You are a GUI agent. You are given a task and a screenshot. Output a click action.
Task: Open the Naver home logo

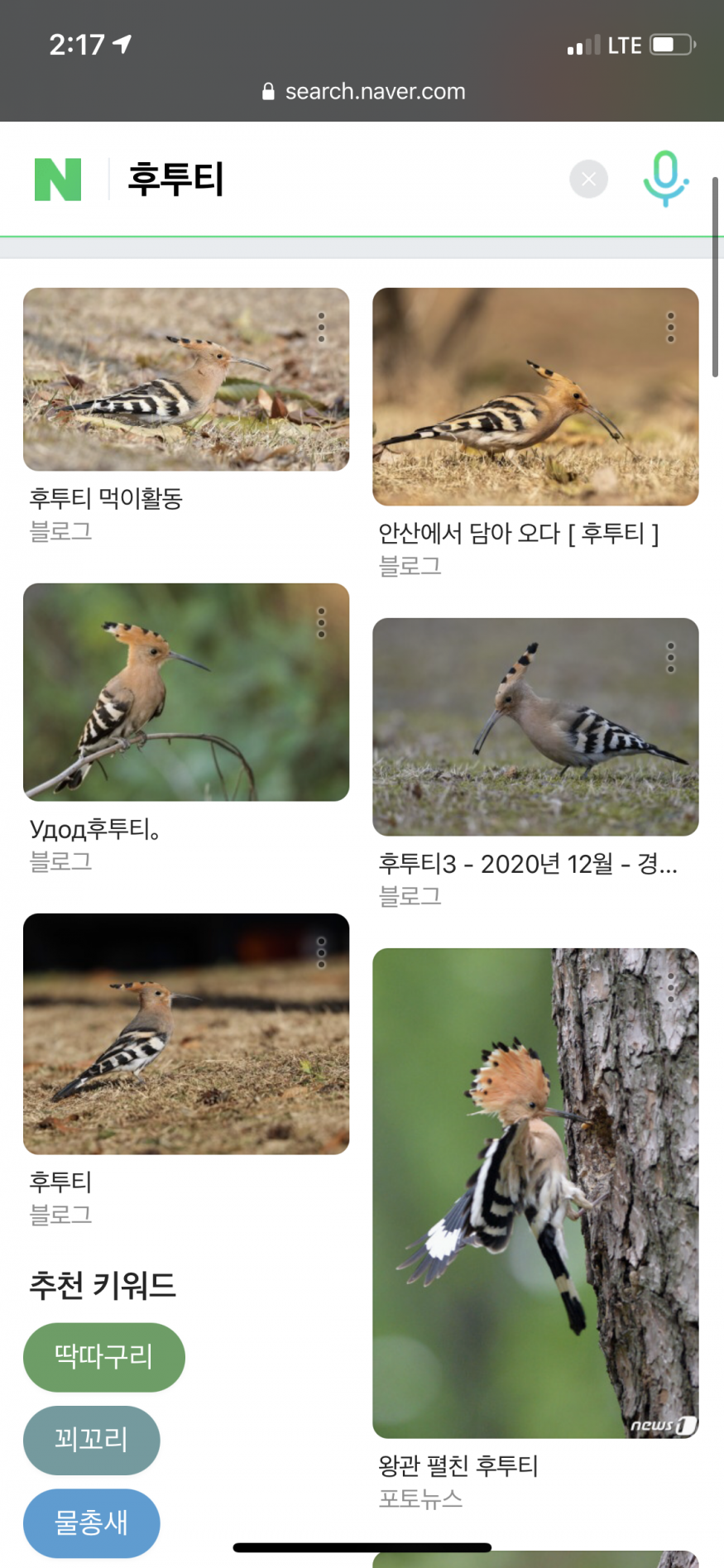58,180
